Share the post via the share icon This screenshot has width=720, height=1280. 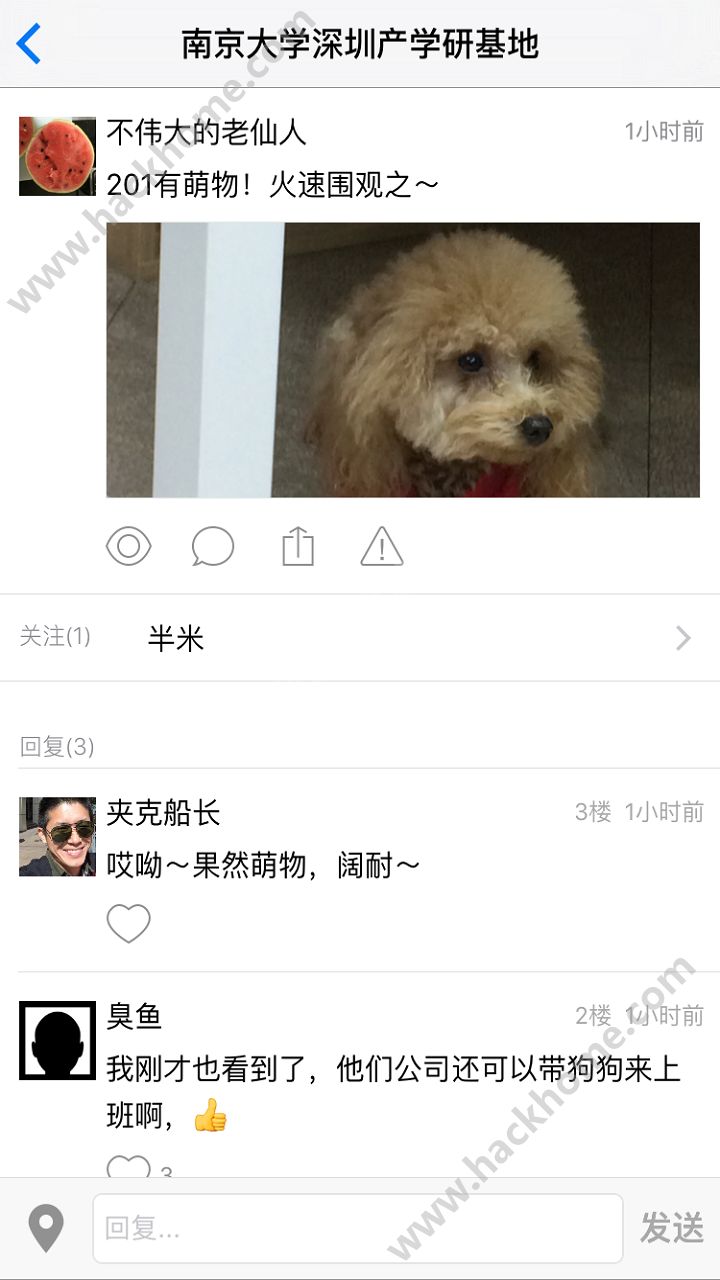point(298,546)
